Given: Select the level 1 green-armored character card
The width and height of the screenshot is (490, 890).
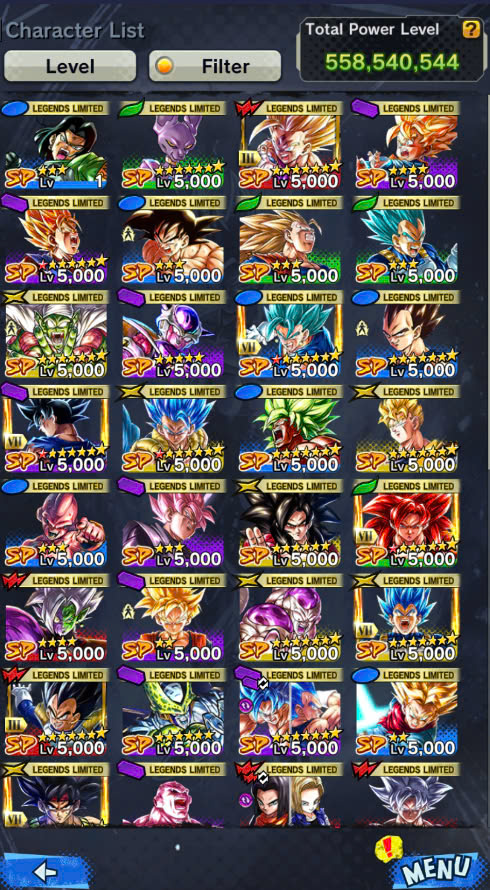Looking at the screenshot, I should tap(56, 145).
